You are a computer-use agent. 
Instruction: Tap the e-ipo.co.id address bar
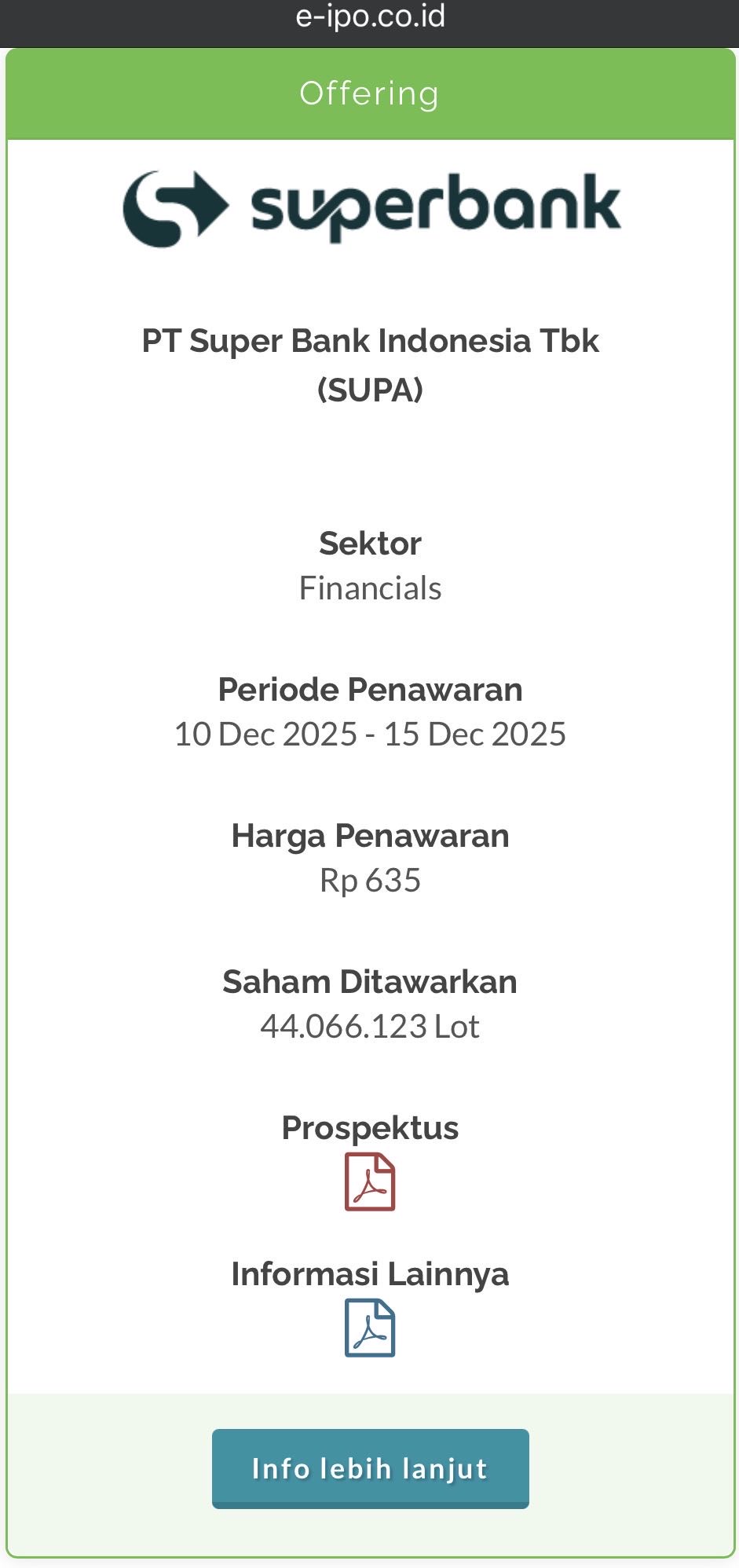[370, 17]
